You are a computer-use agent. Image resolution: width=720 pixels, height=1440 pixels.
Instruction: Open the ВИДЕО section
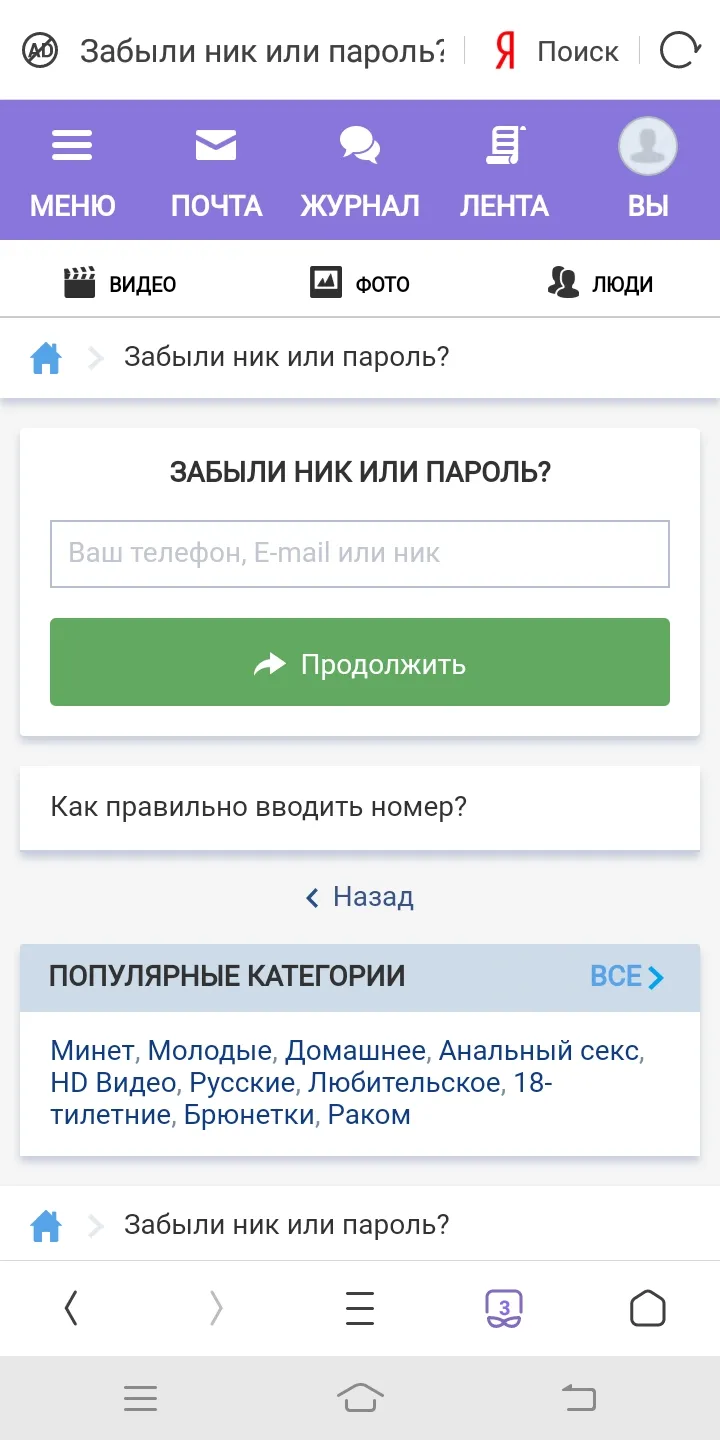point(120,283)
